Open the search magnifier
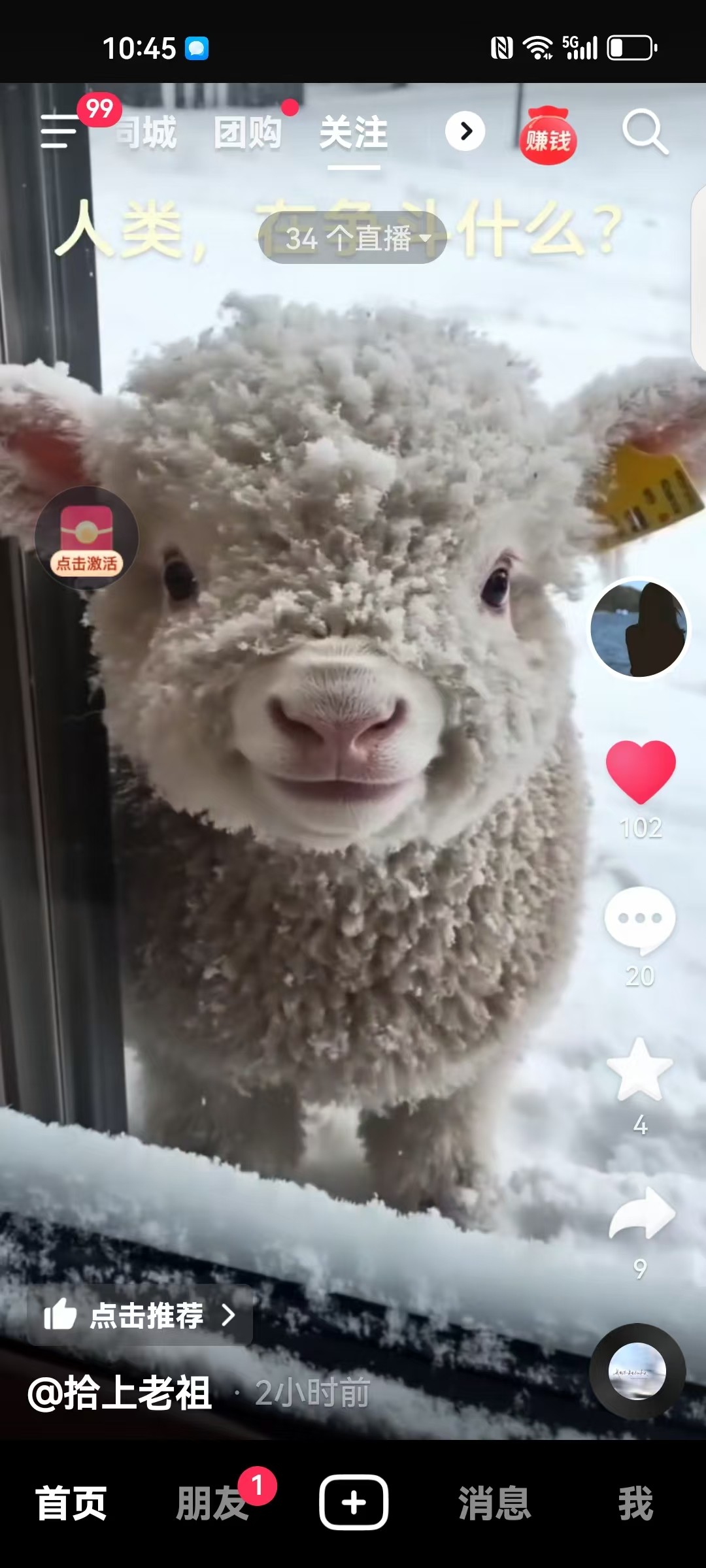The image size is (706, 1568). pyautogui.click(x=645, y=131)
